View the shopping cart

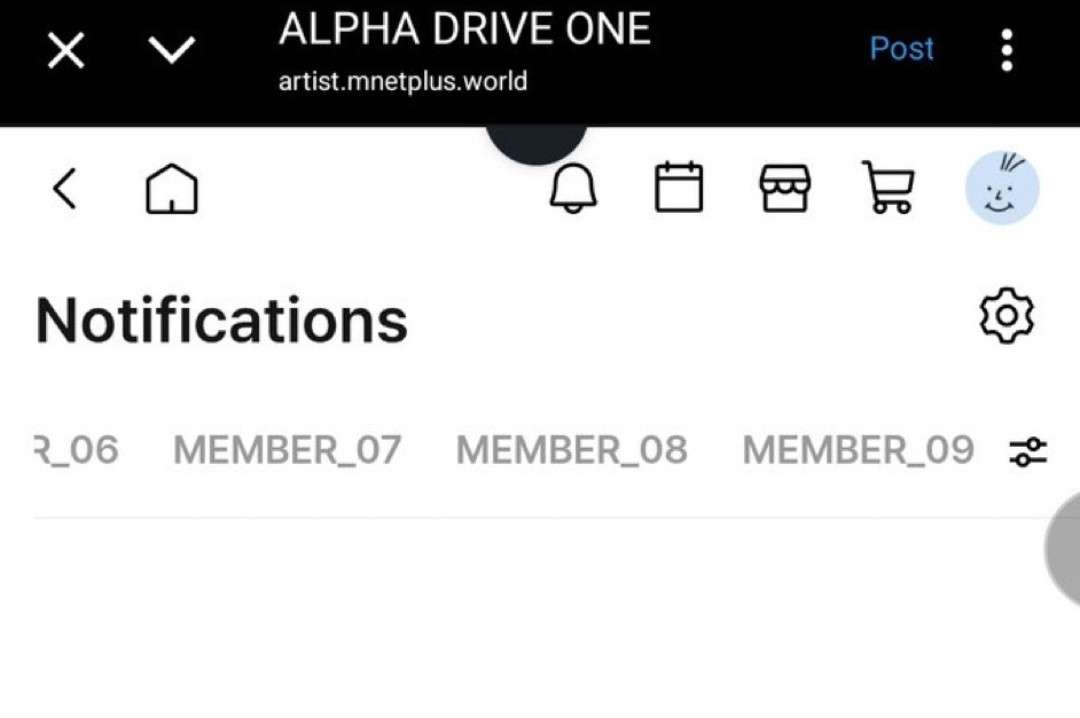pyautogui.click(x=888, y=188)
